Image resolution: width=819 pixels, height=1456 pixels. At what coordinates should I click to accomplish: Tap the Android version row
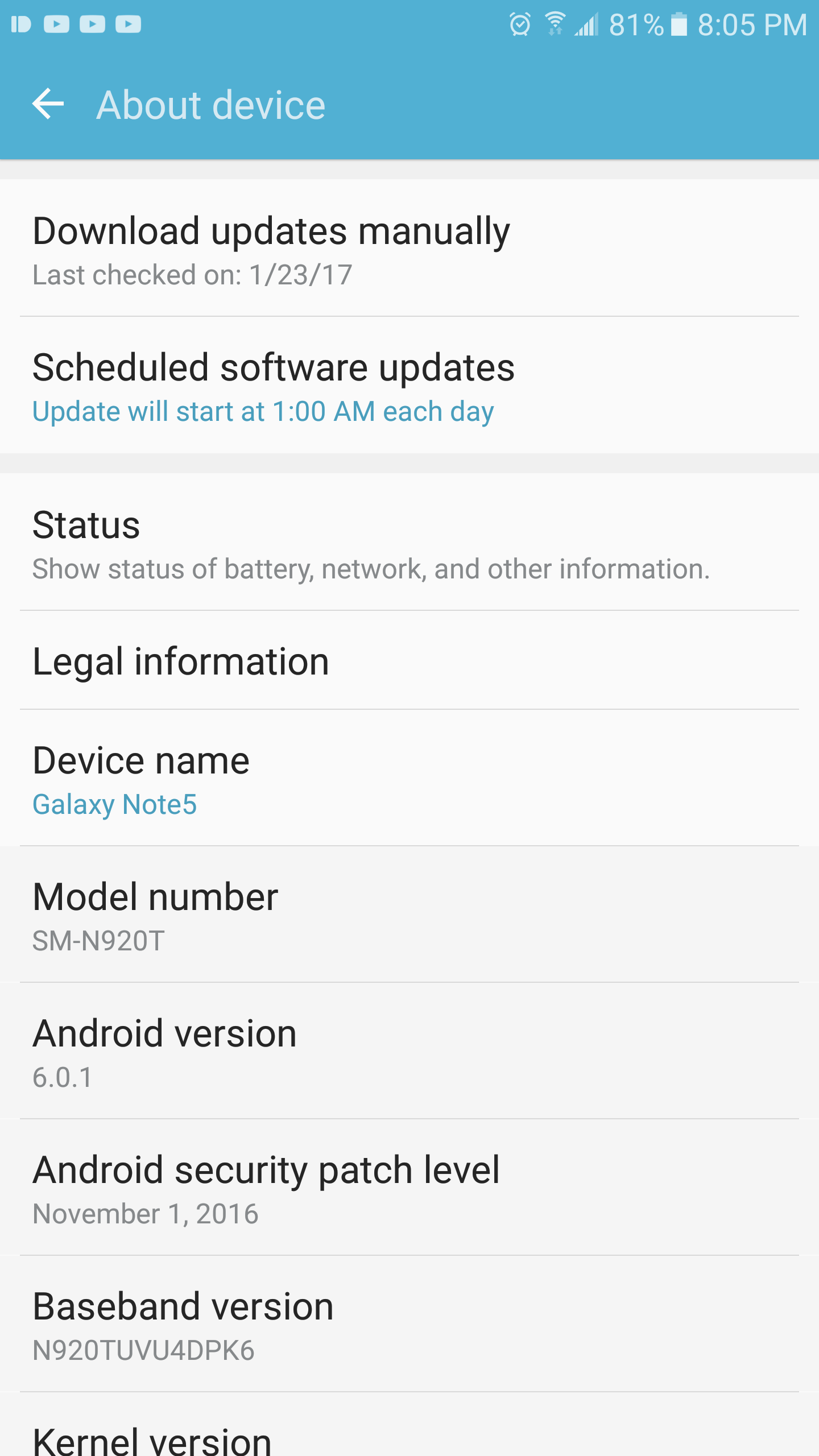(409, 1052)
